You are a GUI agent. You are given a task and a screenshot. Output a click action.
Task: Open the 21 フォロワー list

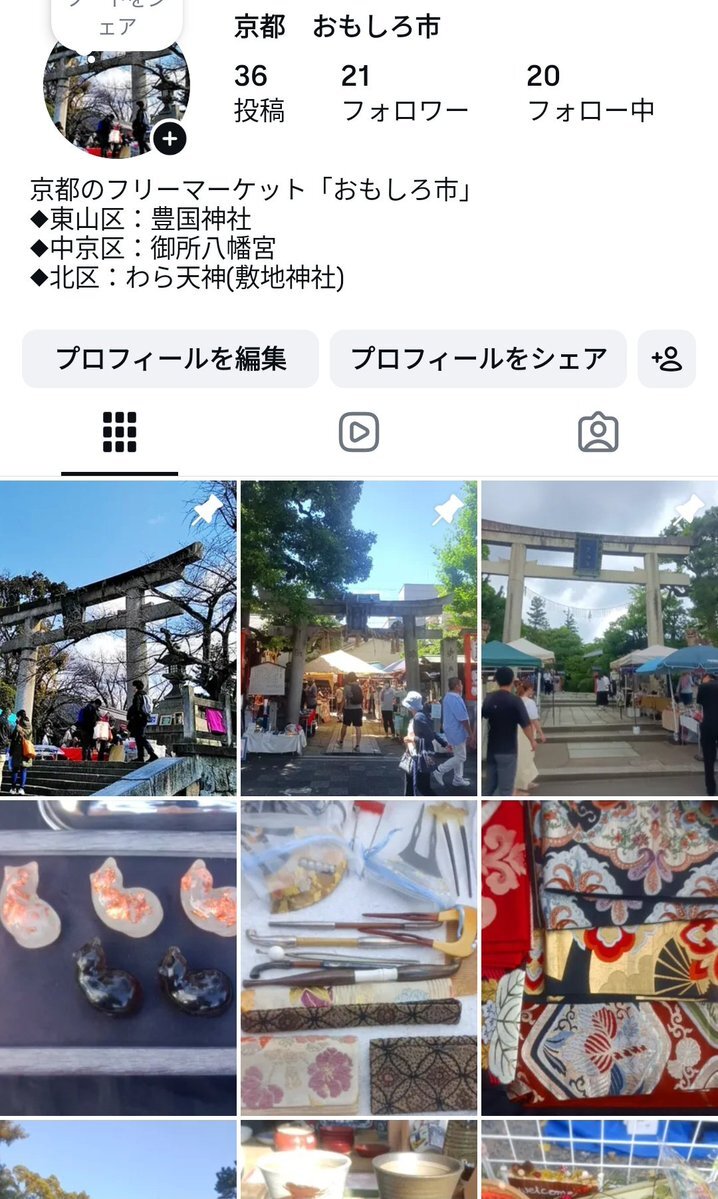tap(404, 92)
